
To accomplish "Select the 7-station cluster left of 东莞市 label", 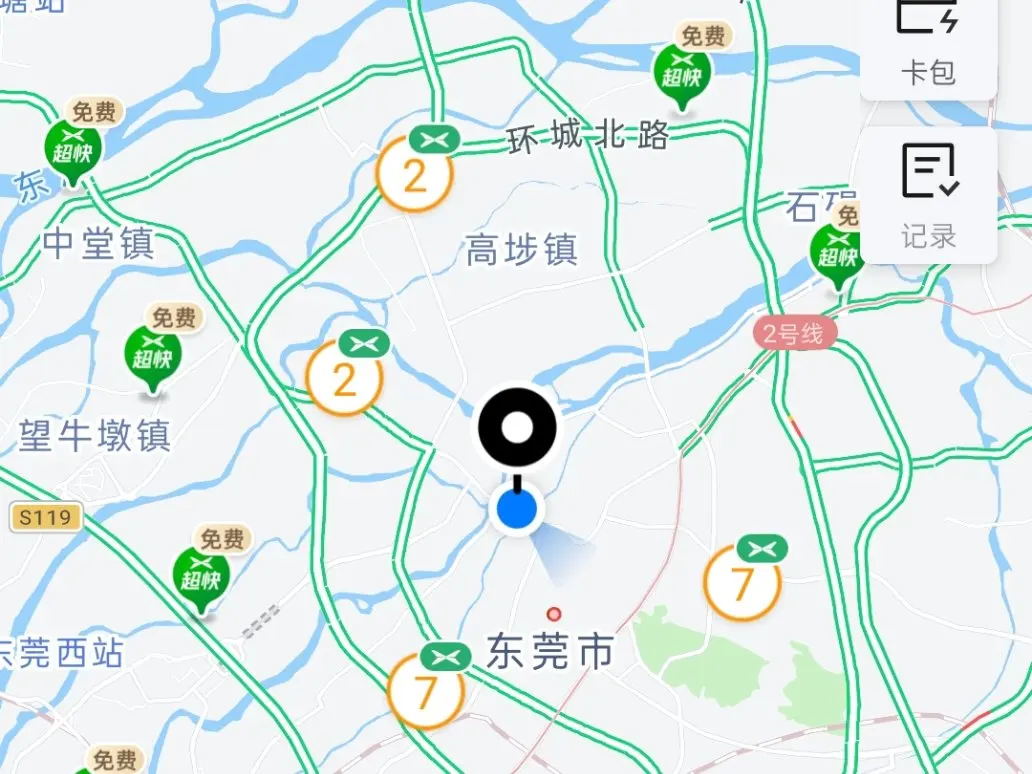I will point(426,689).
